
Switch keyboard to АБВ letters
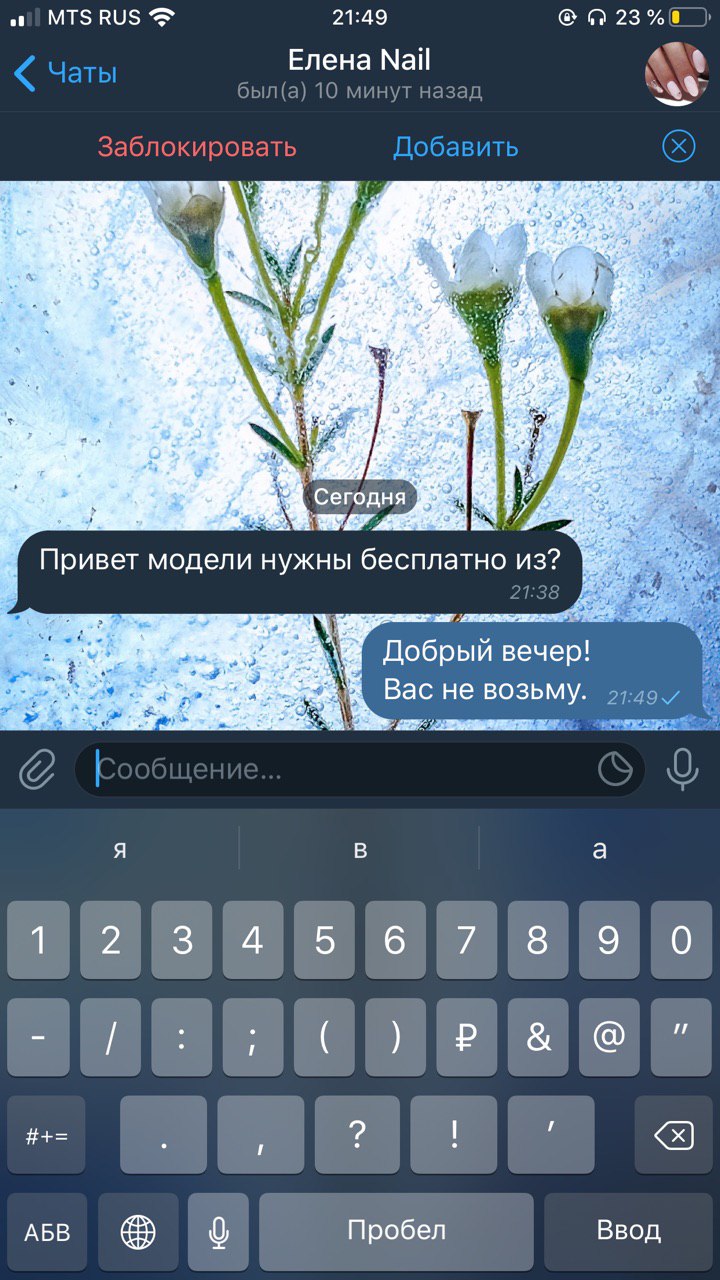point(47,1231)
